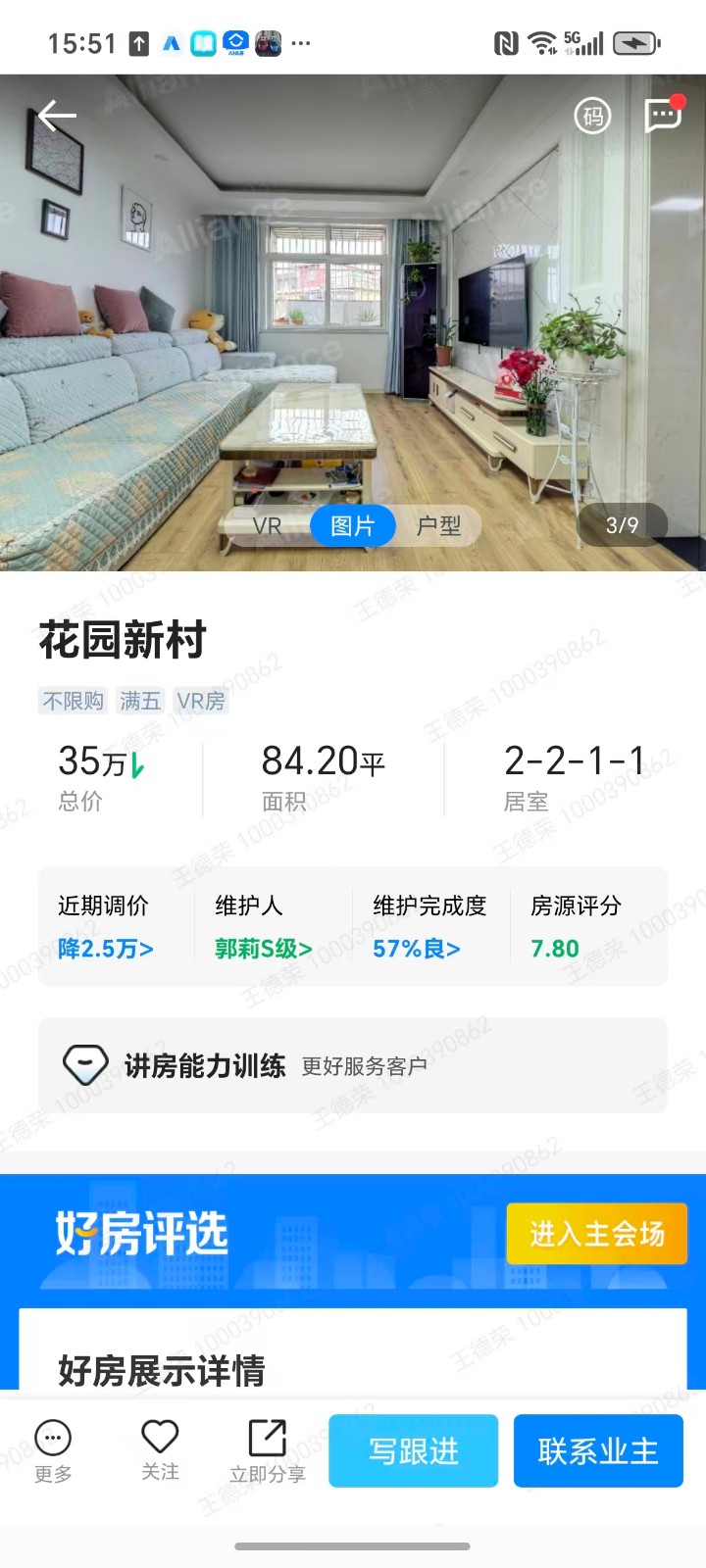Switch to the 户型 floor plan tab
Screen dimensions: 706x1568
[x=438, y=526]
